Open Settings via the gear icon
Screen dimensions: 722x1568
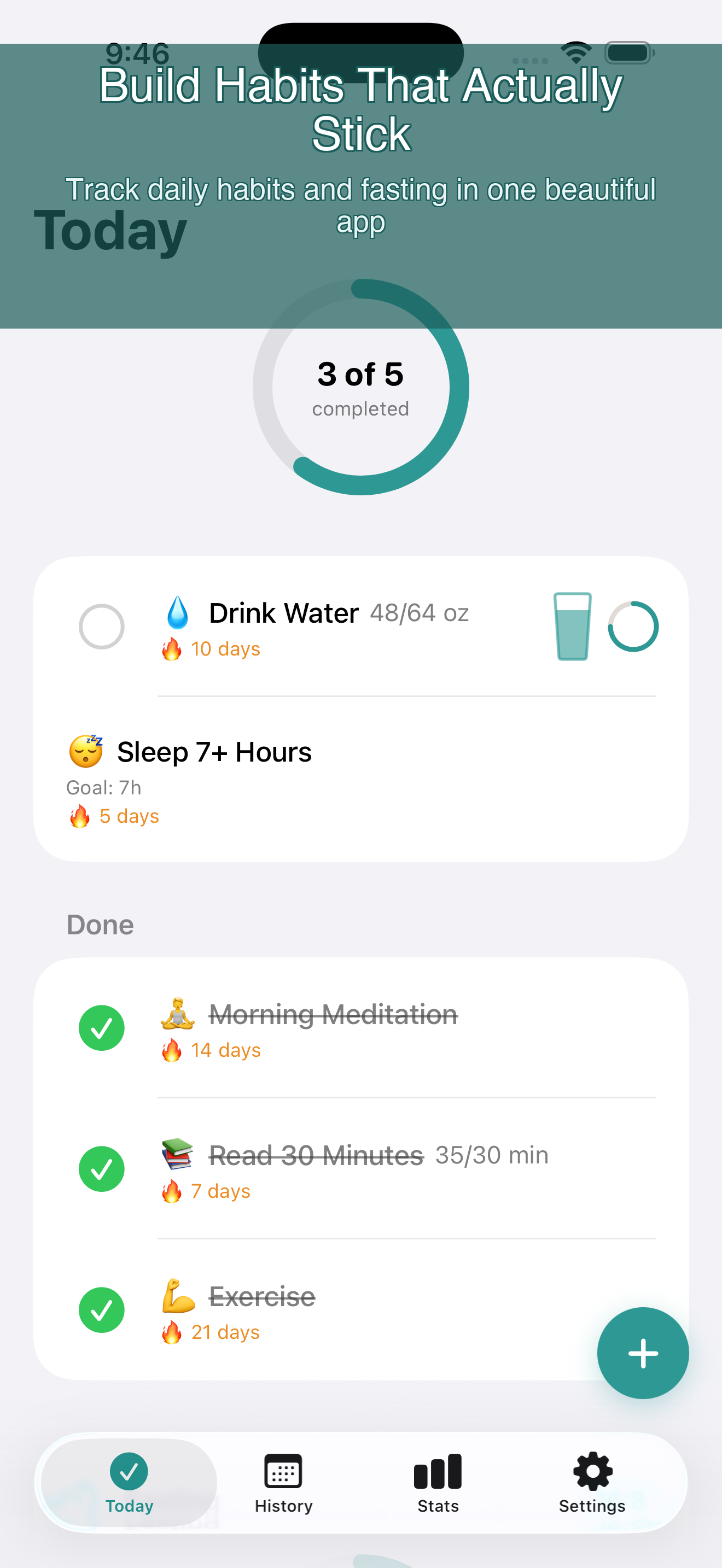[591, 1472]
